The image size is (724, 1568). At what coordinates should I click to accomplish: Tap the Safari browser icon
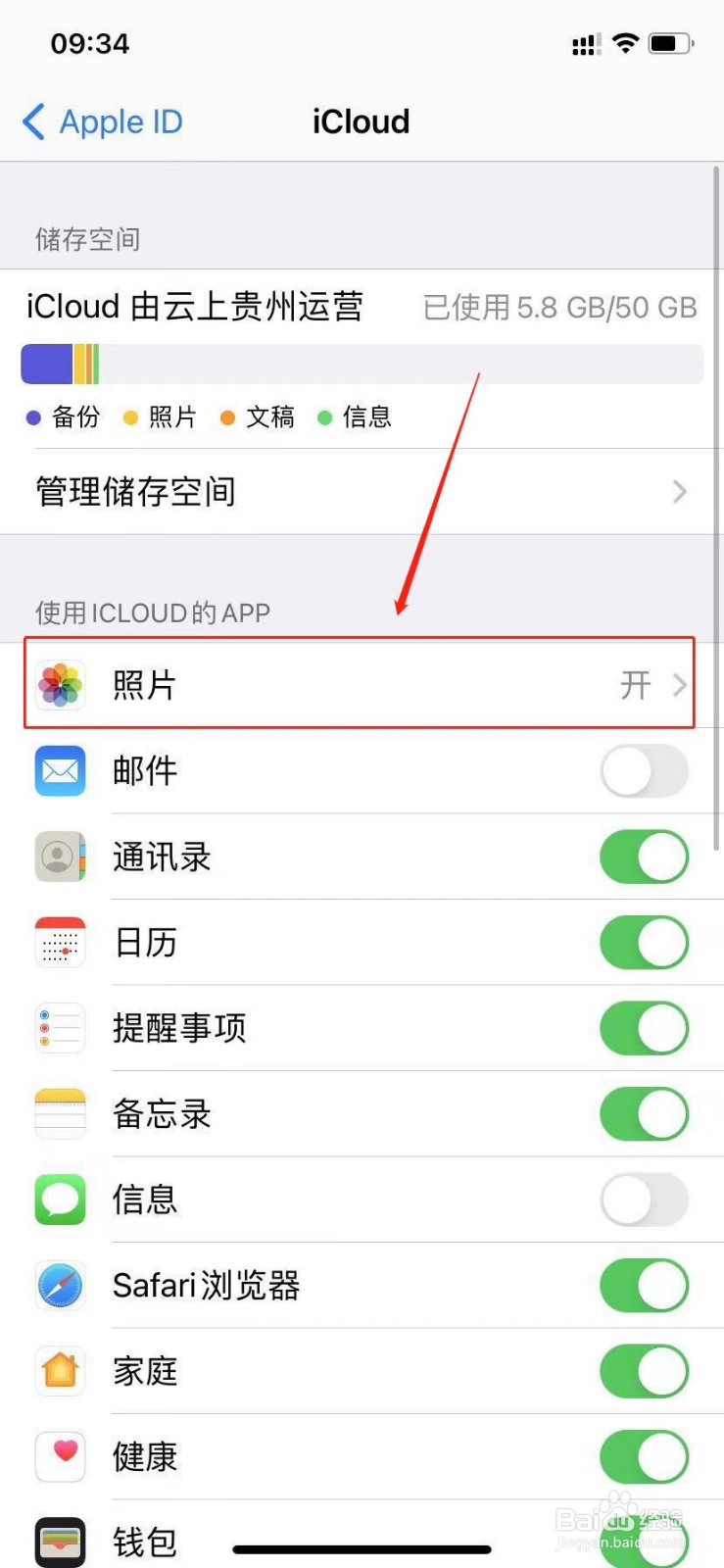[59, 1286]
